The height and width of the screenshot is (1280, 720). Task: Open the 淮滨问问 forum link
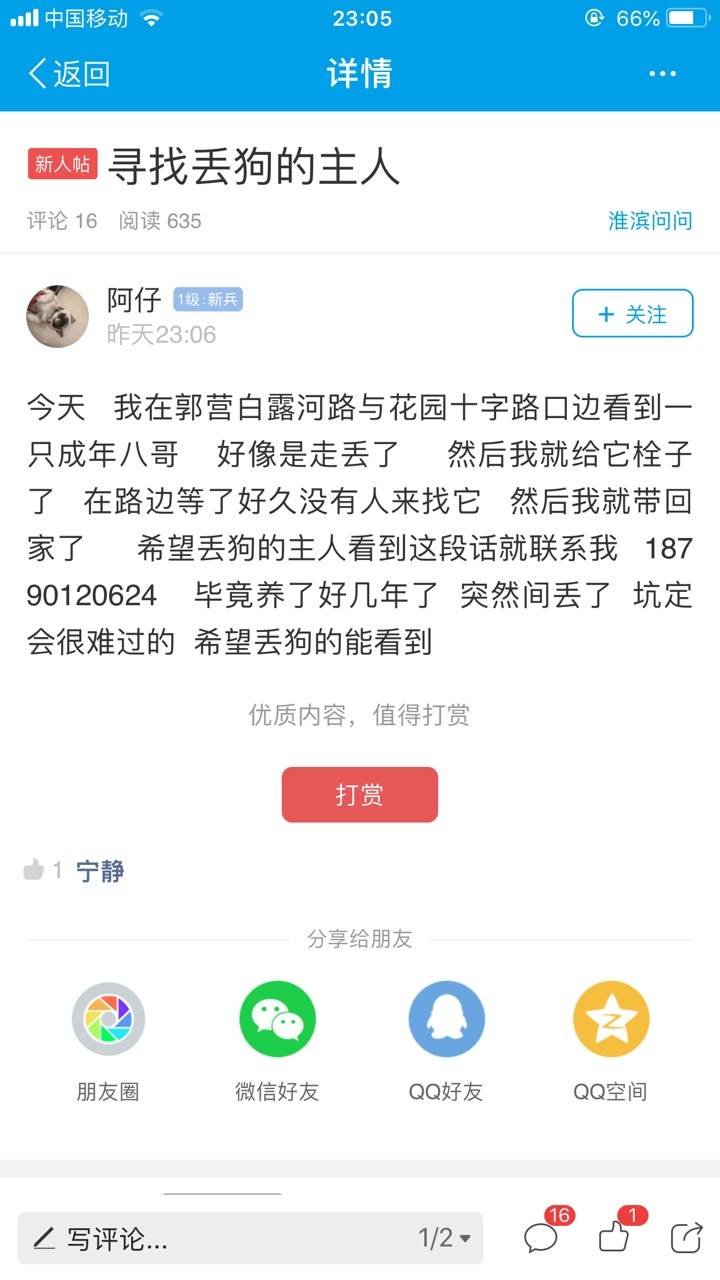(650, 221)
